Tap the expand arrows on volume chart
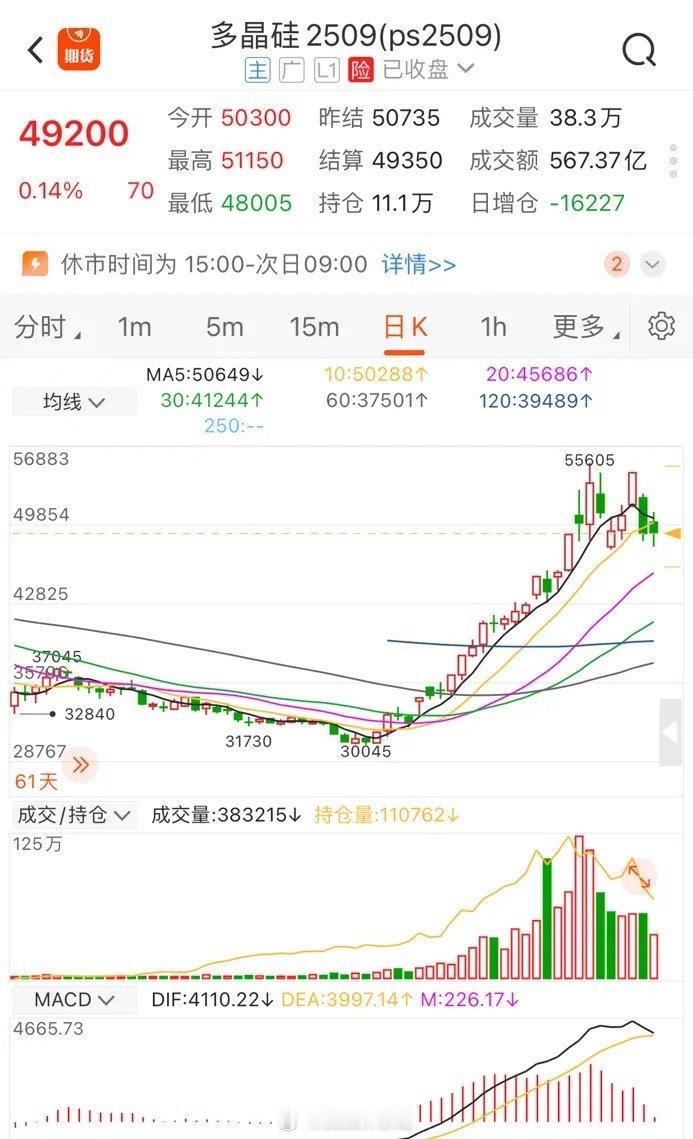Screen dimensions: 693x1139 (639, 876)
